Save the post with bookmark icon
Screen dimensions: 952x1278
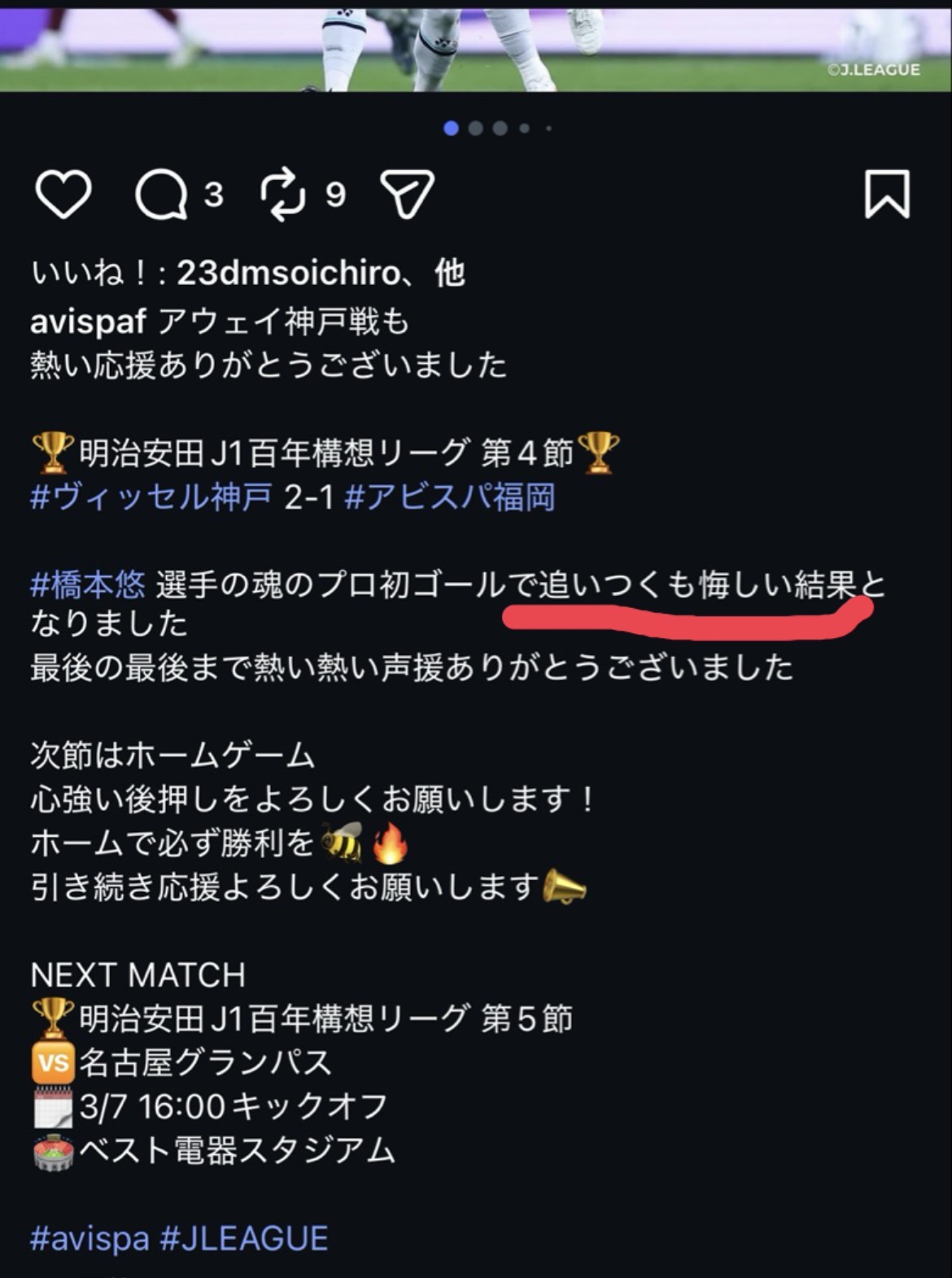pyautogui.click(x=886, y=195)
